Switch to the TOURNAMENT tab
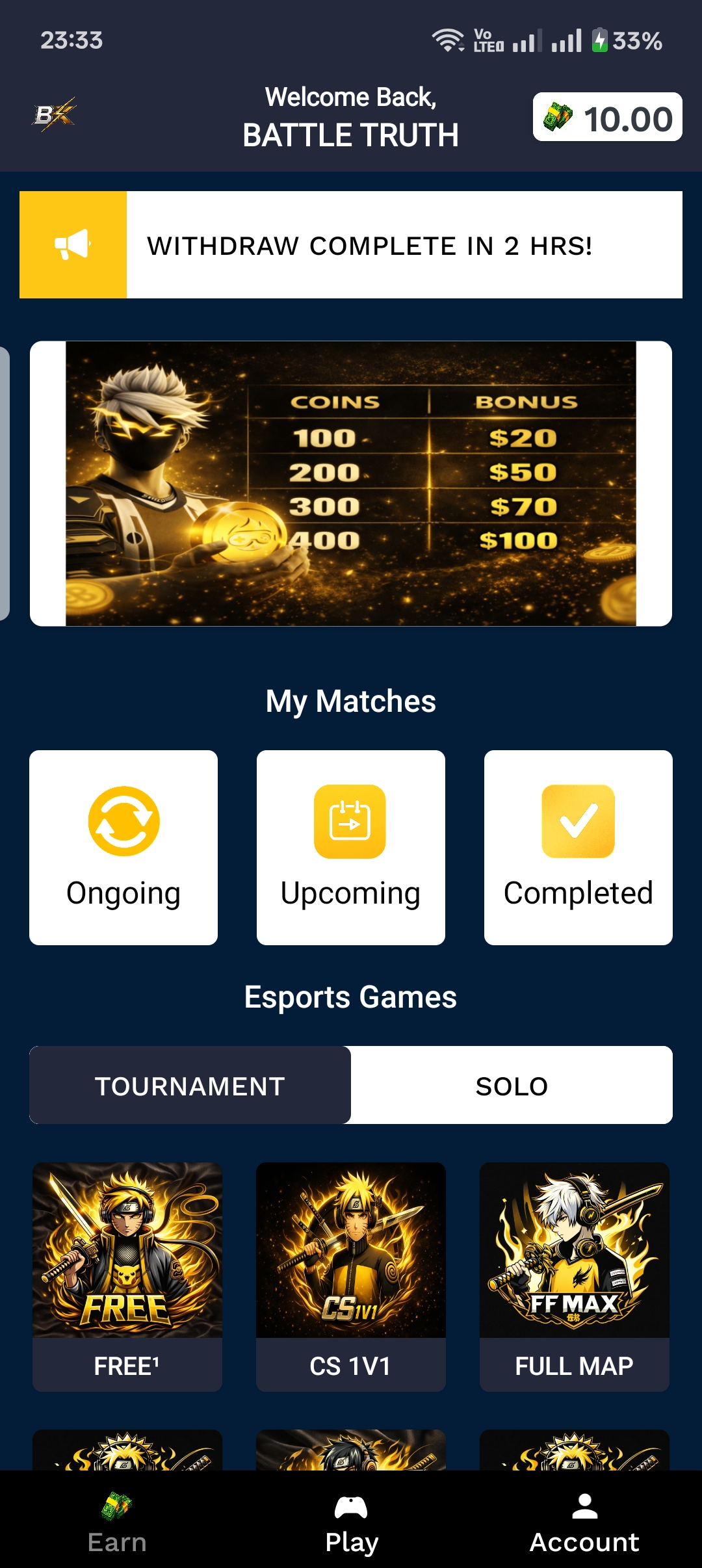The width and height of the screenshot is (702, 1568). pos(190,1085)
